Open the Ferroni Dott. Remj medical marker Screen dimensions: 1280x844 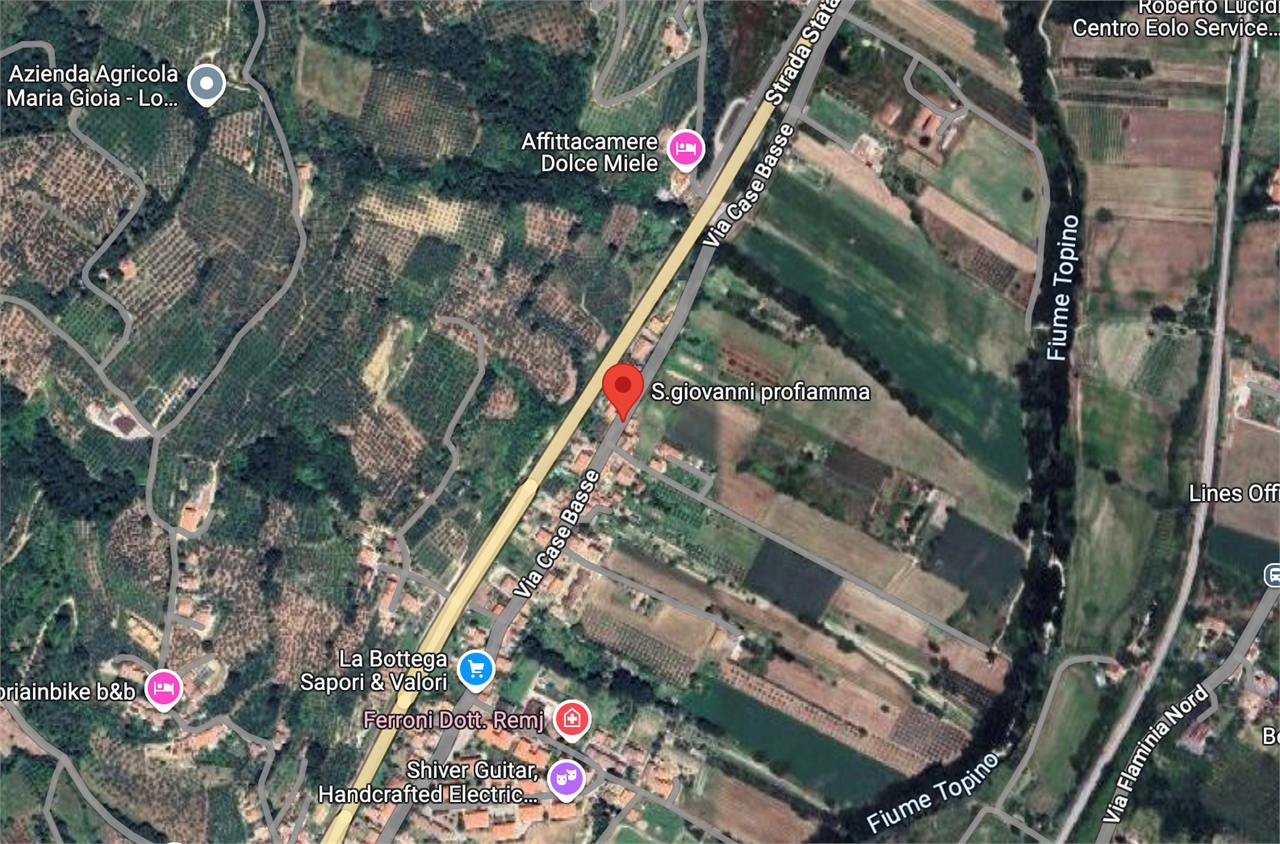(x=572, y=718)
